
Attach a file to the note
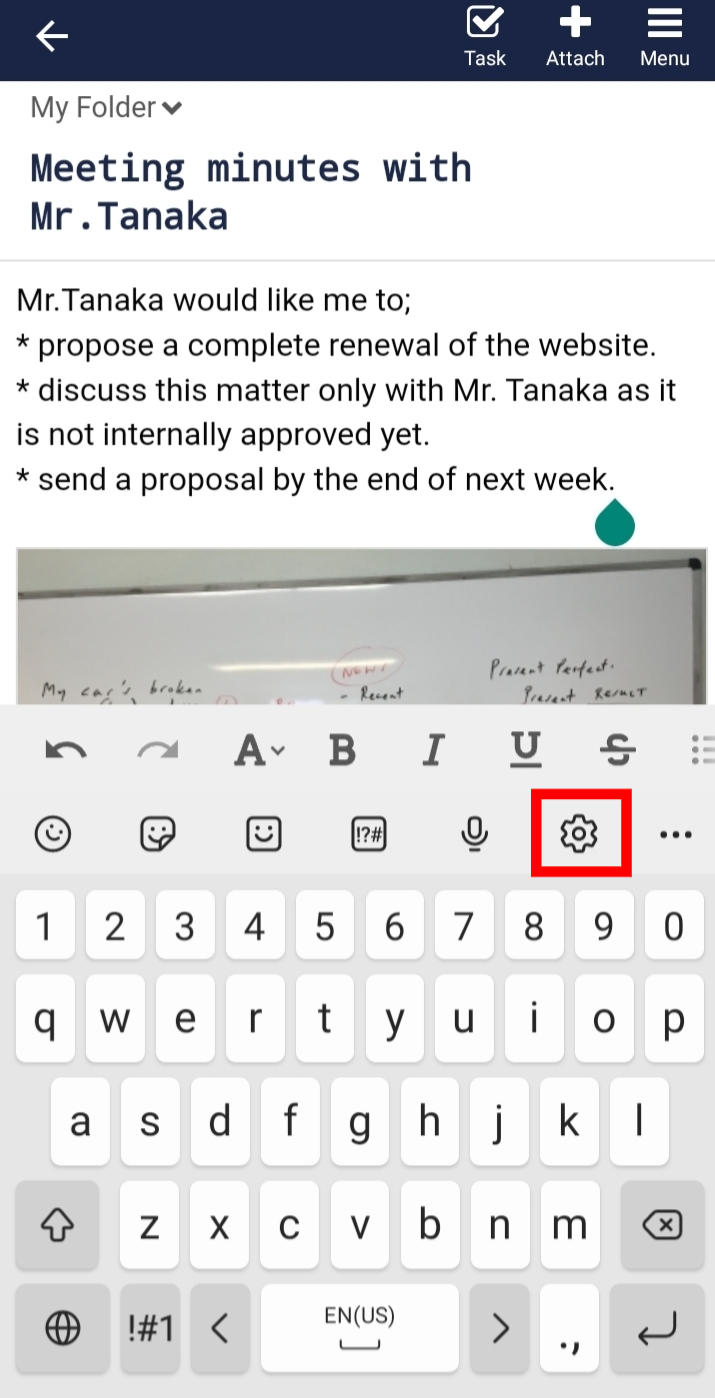point(575,38)
